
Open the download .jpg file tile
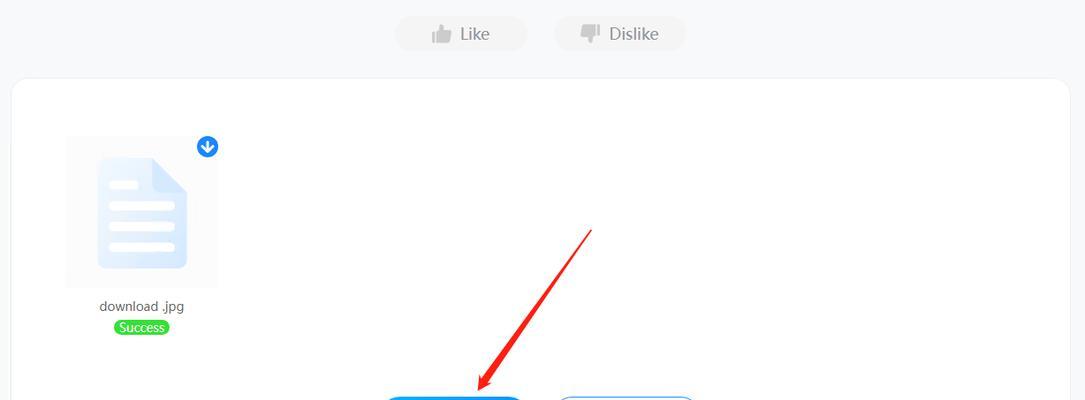[x=142, y=213]
